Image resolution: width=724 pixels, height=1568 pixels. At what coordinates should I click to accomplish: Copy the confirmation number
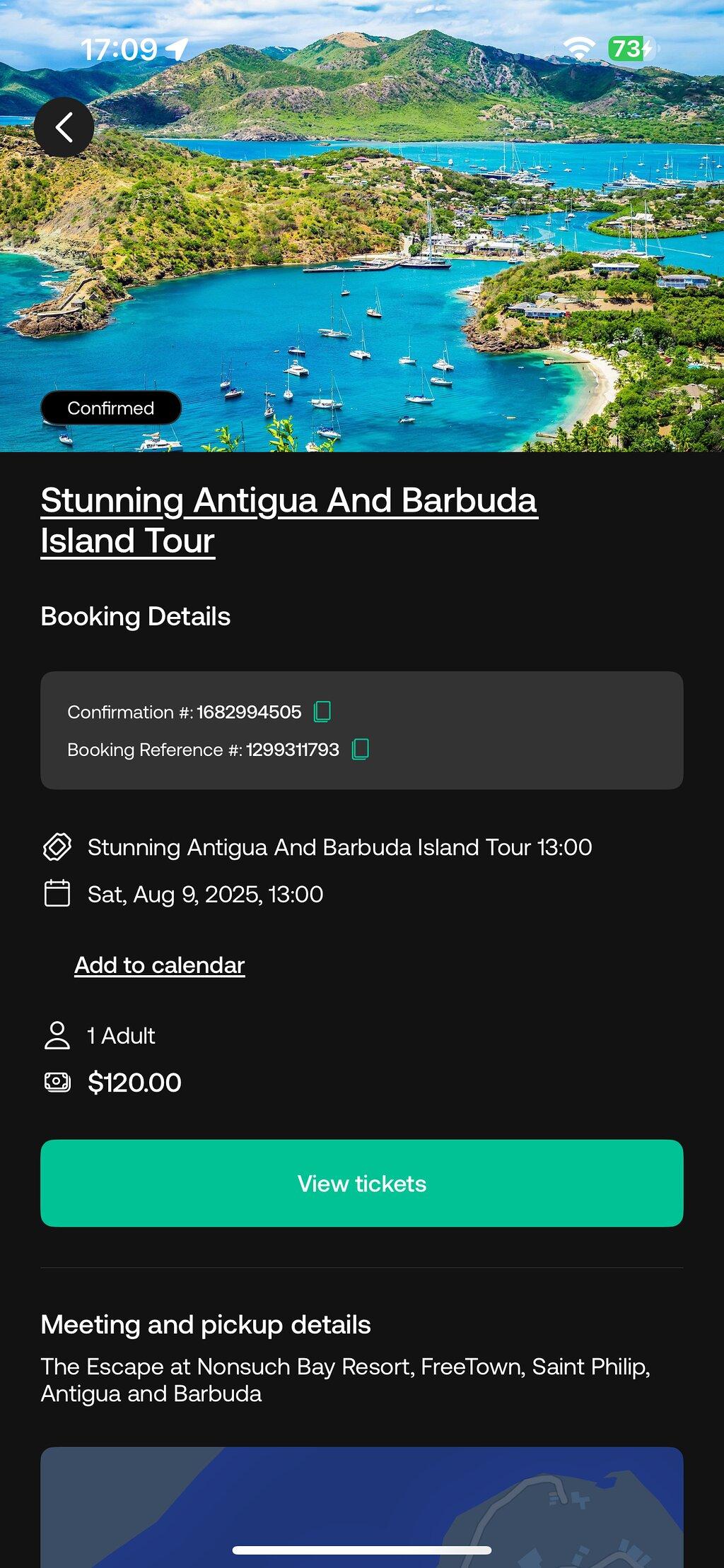[322, 712]
